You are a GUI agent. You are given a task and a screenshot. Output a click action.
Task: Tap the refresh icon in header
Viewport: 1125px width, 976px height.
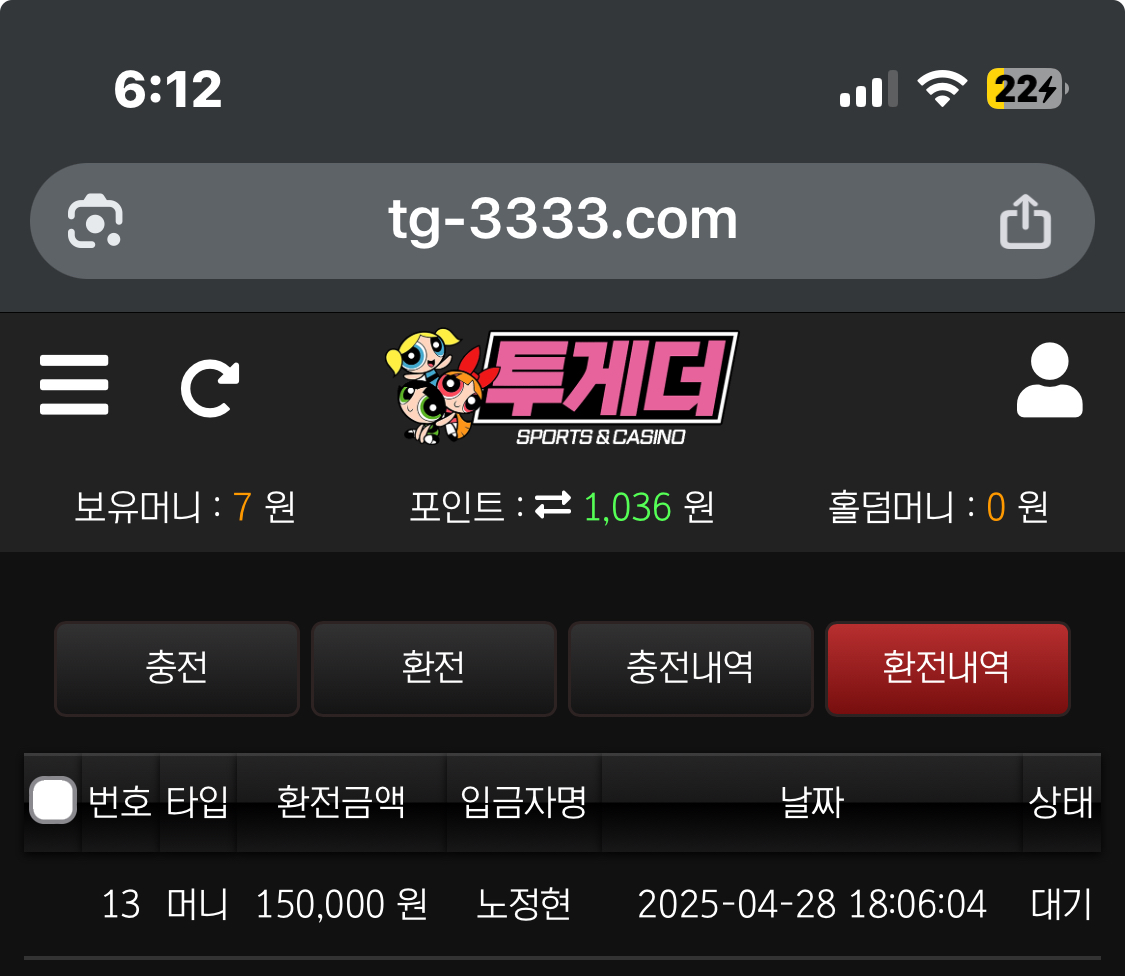(x=210, y=388)
